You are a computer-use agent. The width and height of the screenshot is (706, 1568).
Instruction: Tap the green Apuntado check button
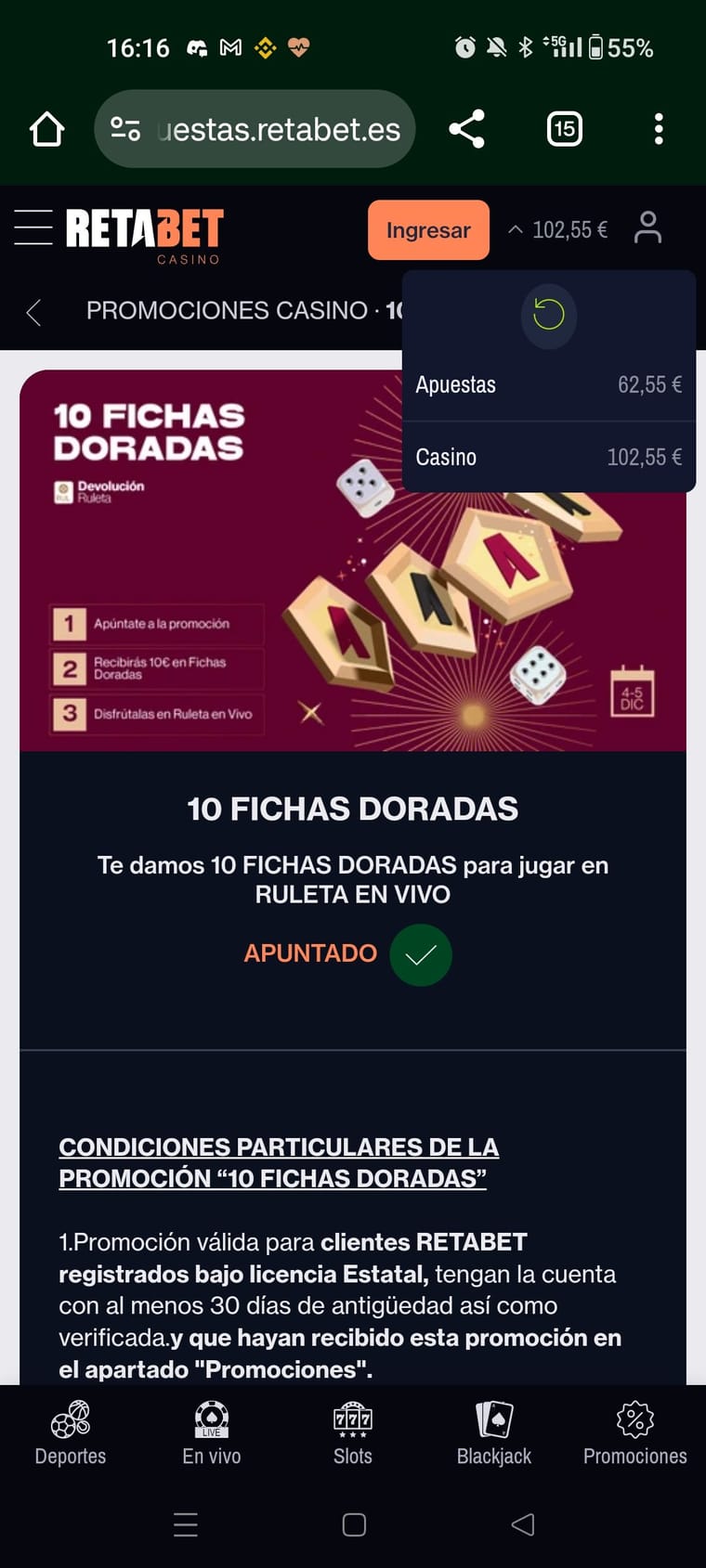tap(421, 954)
